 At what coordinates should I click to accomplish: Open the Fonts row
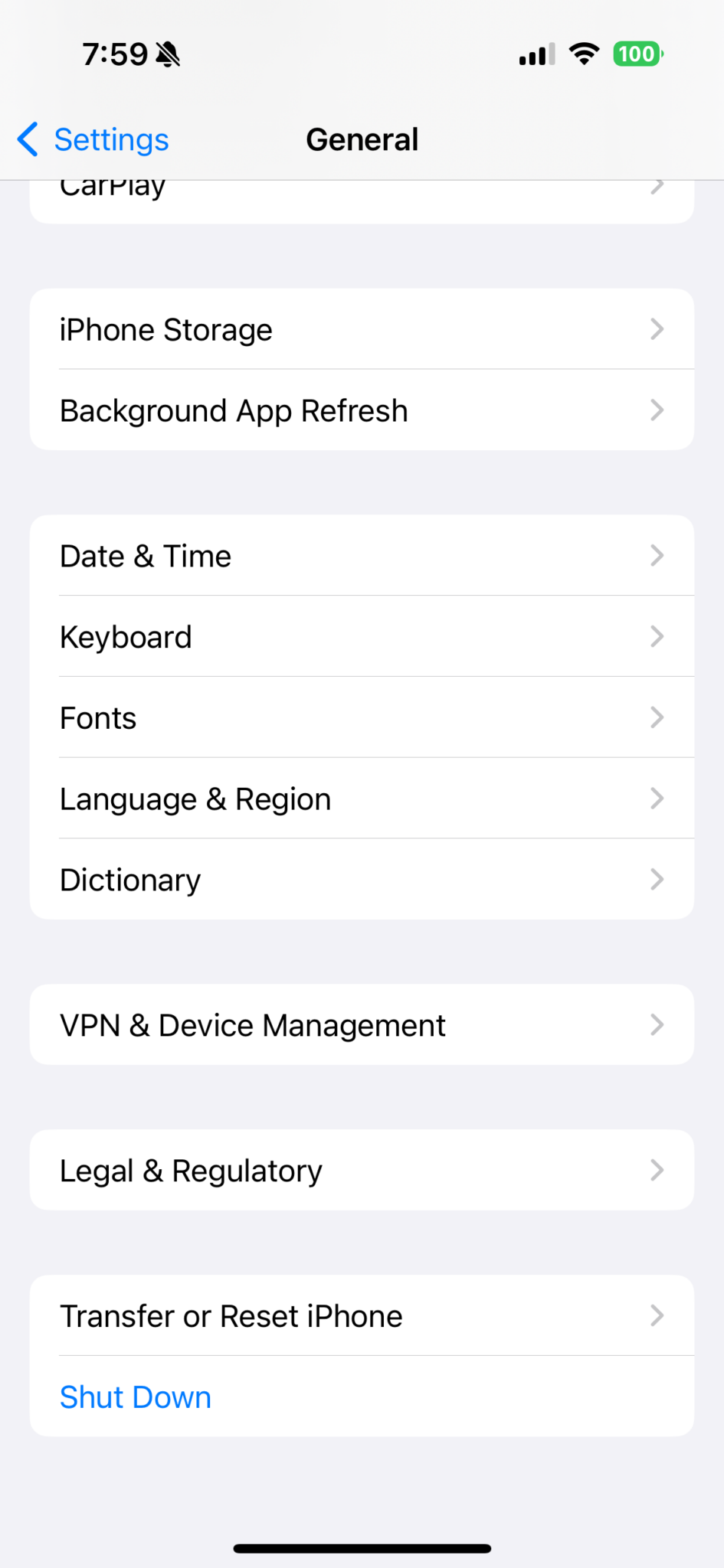(362, 717)
